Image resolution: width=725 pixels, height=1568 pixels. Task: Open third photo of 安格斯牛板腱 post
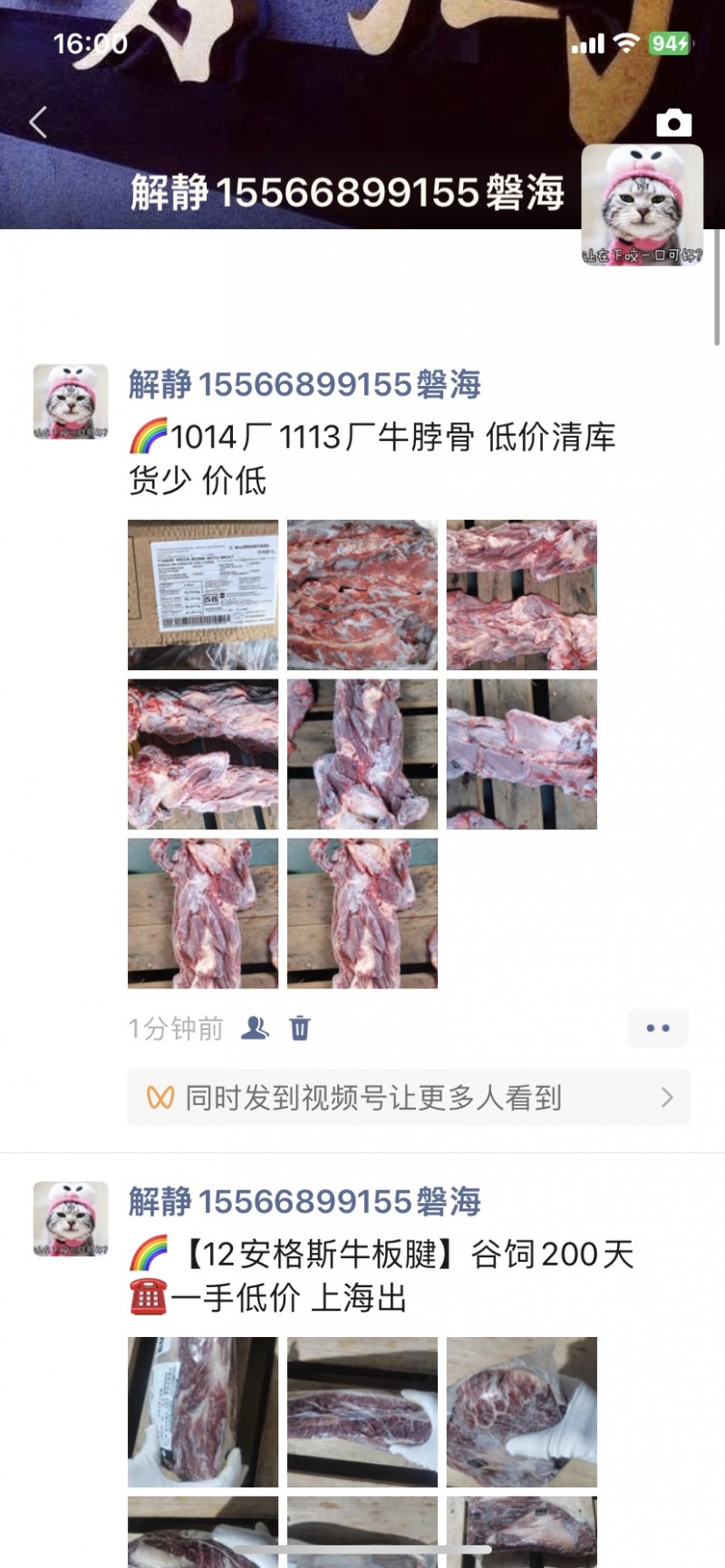pyautogui.click(x=522, y=1411)
